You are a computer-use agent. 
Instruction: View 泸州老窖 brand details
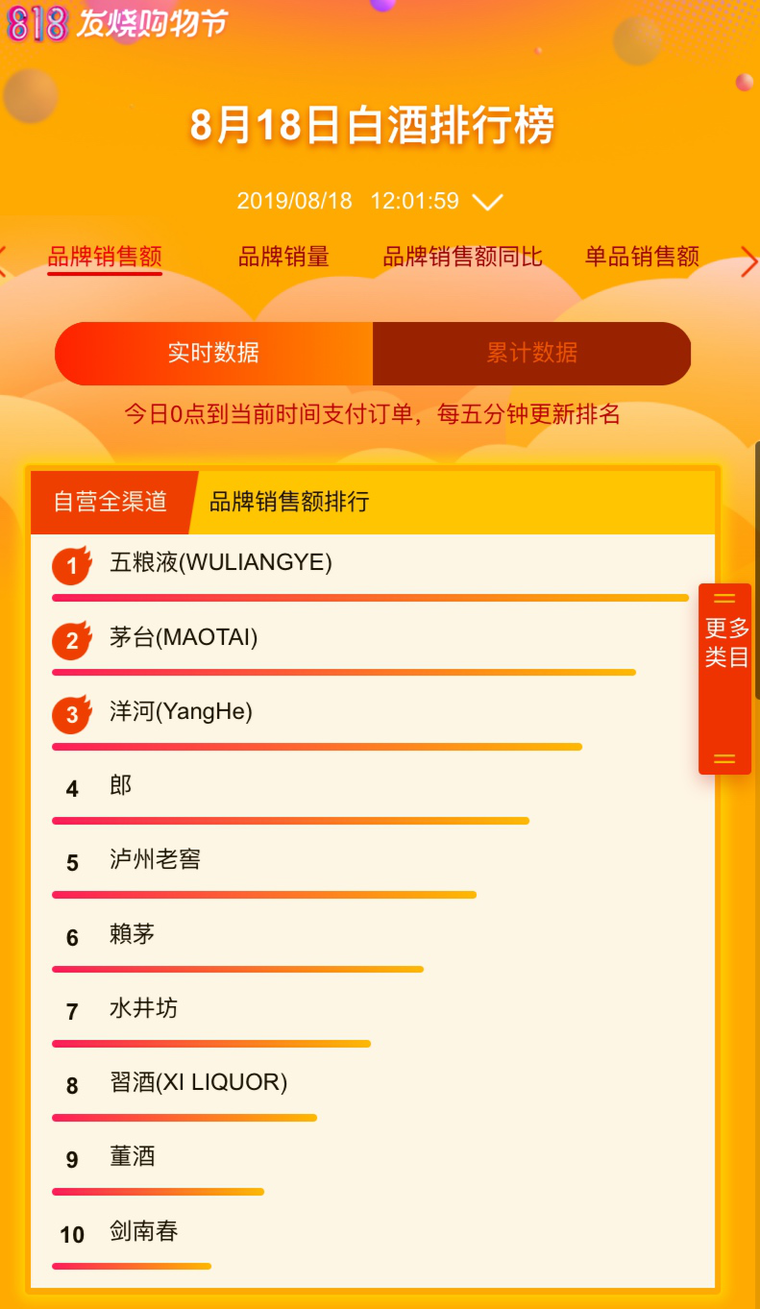click(x=155, y=860)
